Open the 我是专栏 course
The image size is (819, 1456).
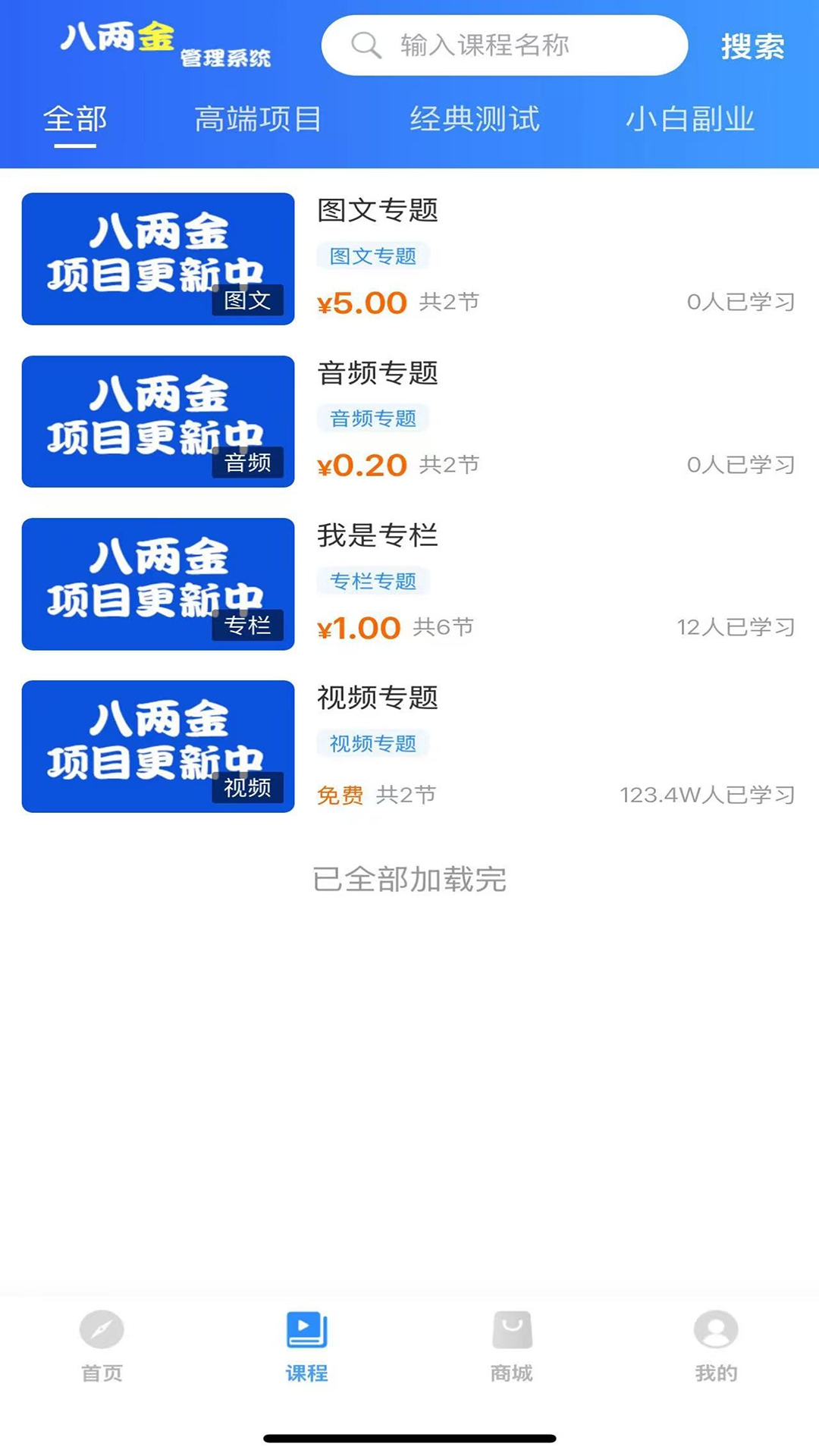click(x=377, y=538)
